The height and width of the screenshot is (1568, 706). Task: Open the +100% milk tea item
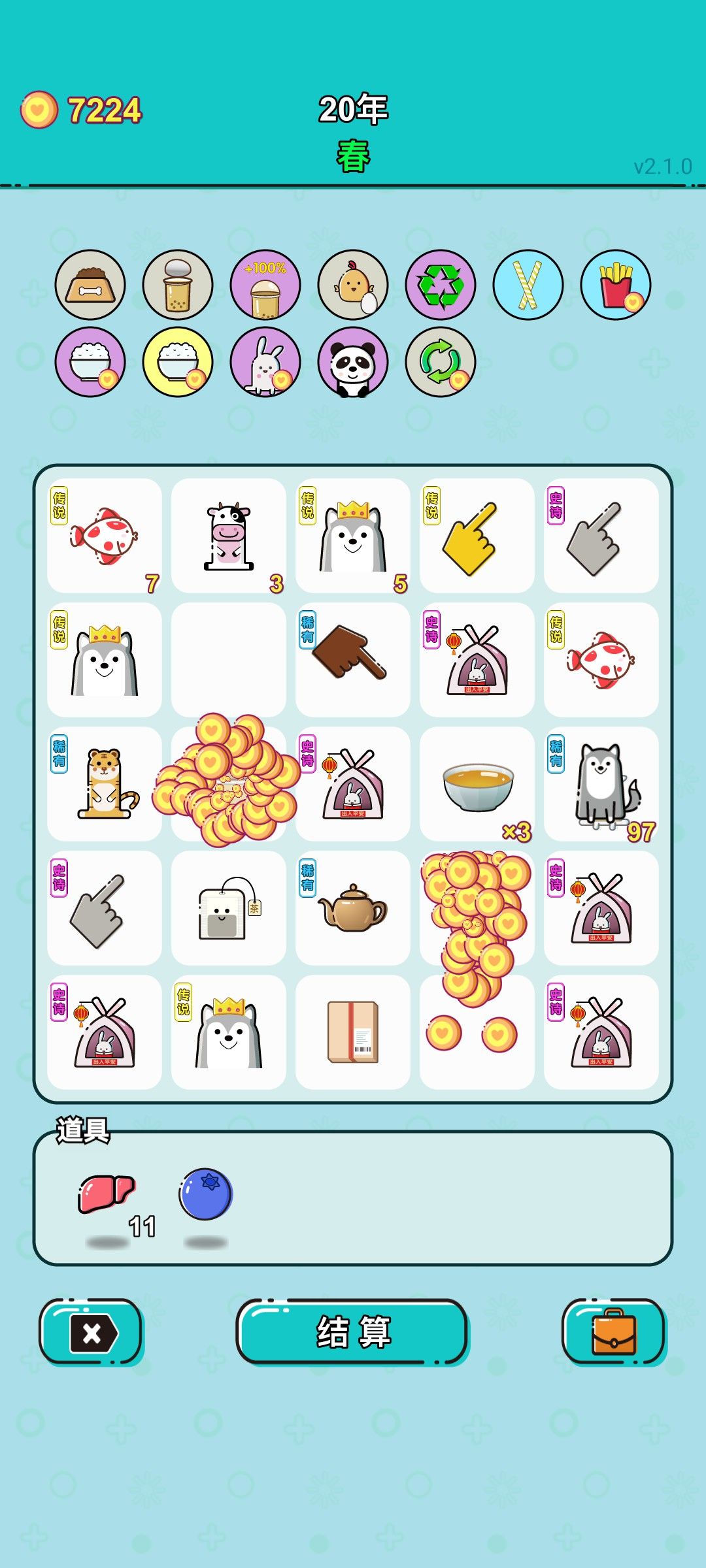coord(265,285)
